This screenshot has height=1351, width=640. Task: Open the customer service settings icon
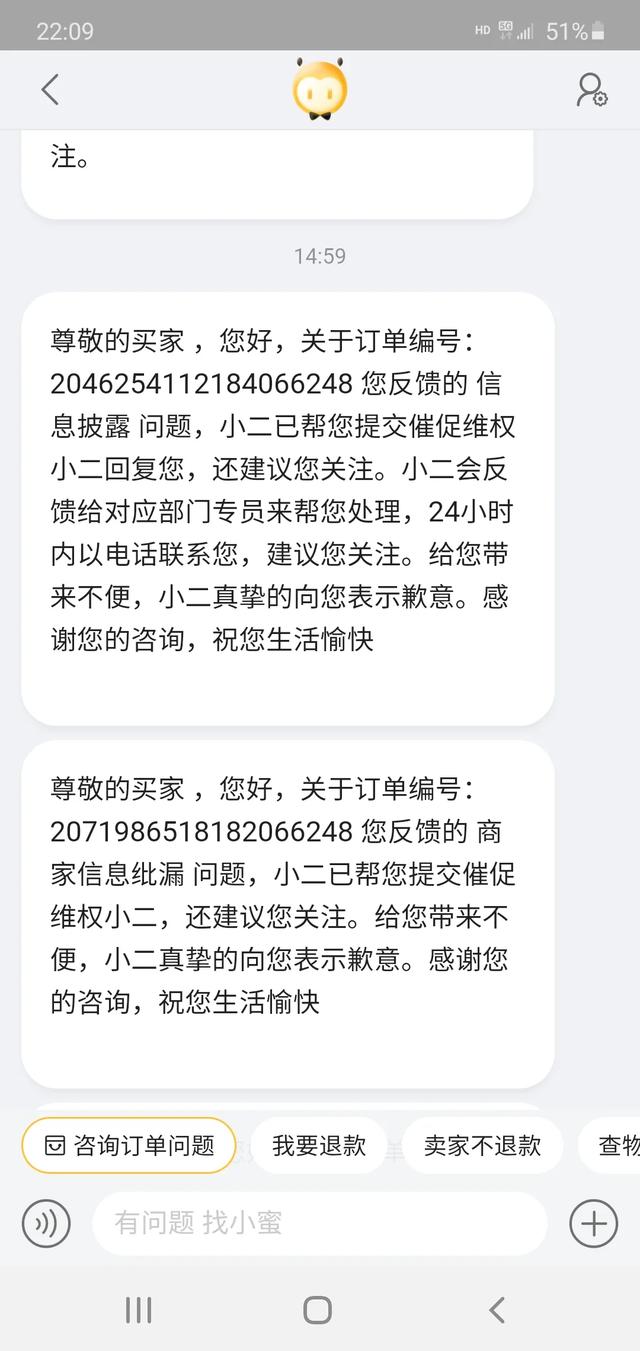click(592, 90)
